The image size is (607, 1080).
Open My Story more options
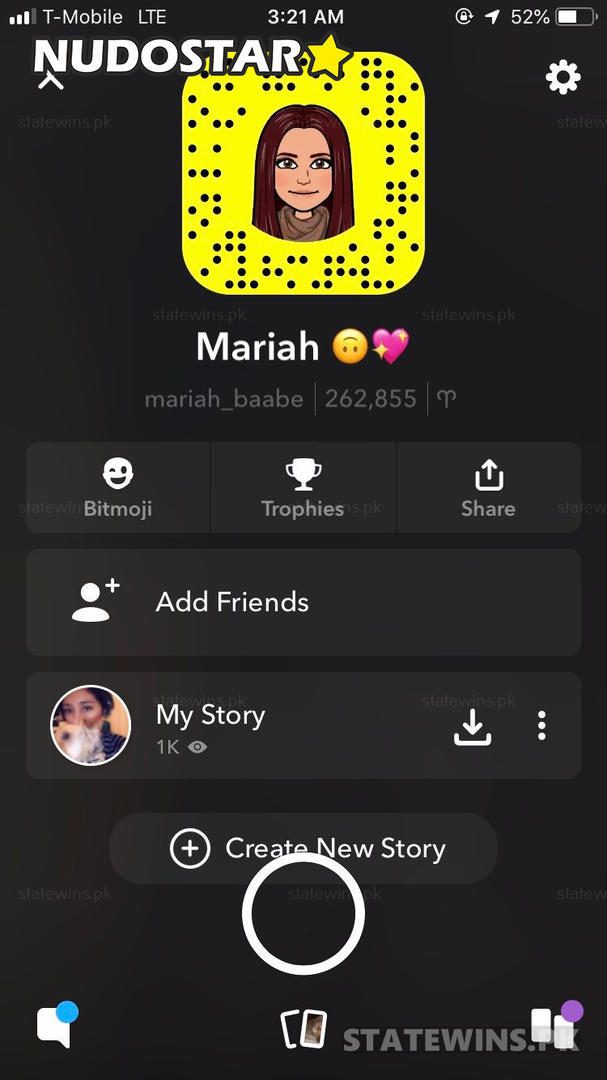541,726
